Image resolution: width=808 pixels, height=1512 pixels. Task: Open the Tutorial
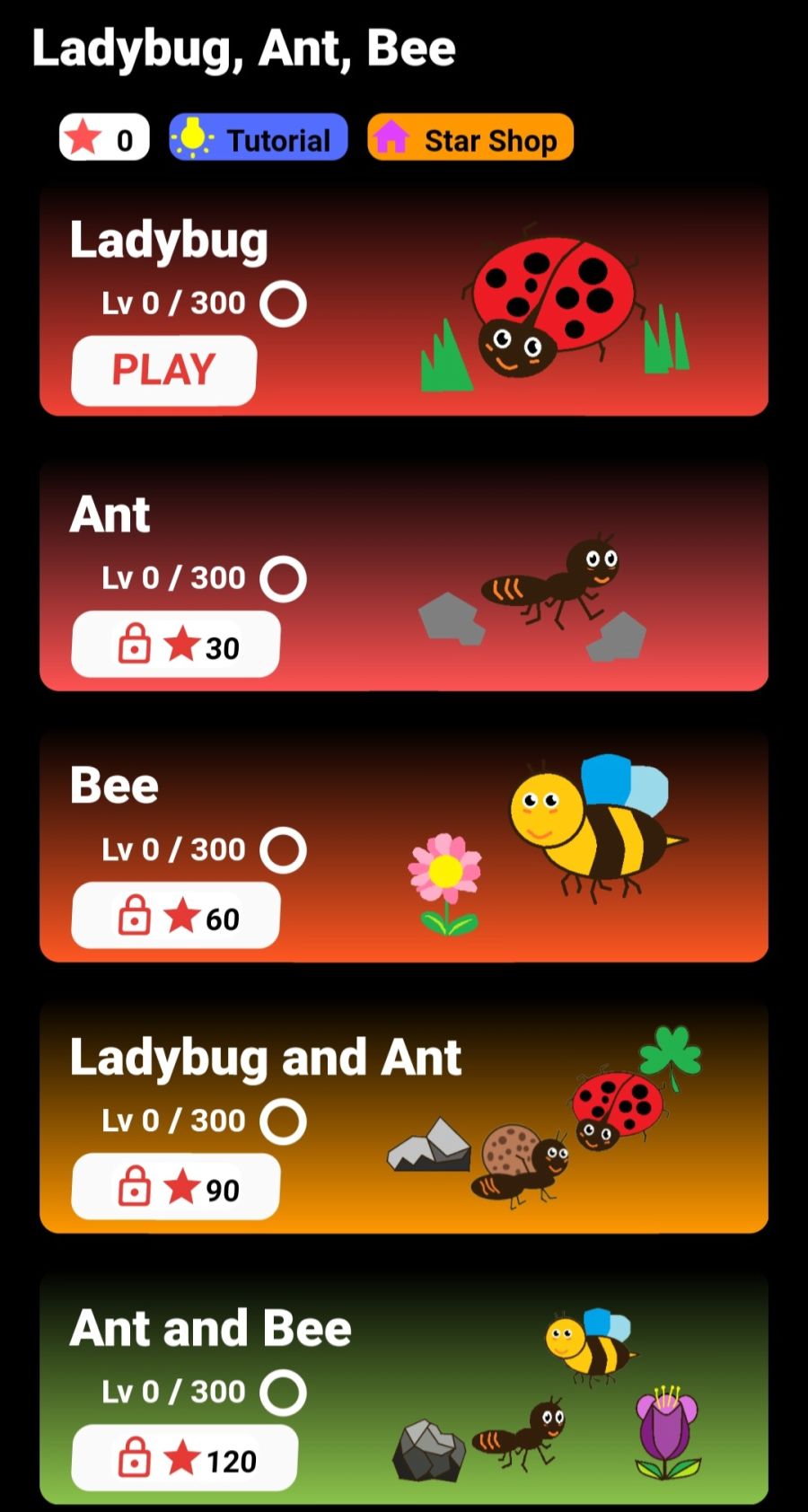[259, 138]
